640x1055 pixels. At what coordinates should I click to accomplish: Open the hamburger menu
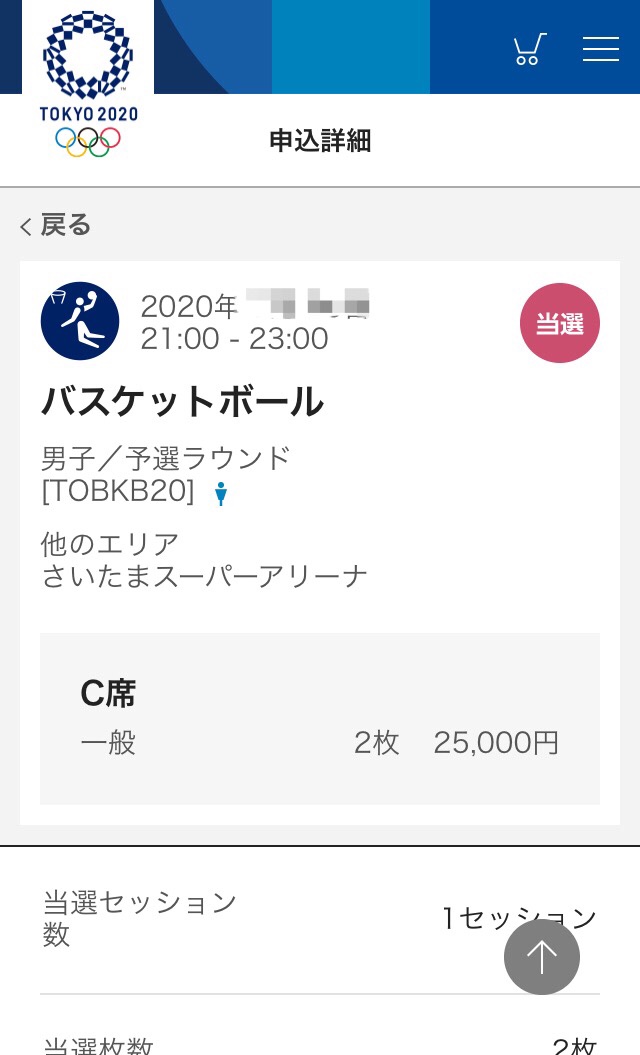coord(600,49)
